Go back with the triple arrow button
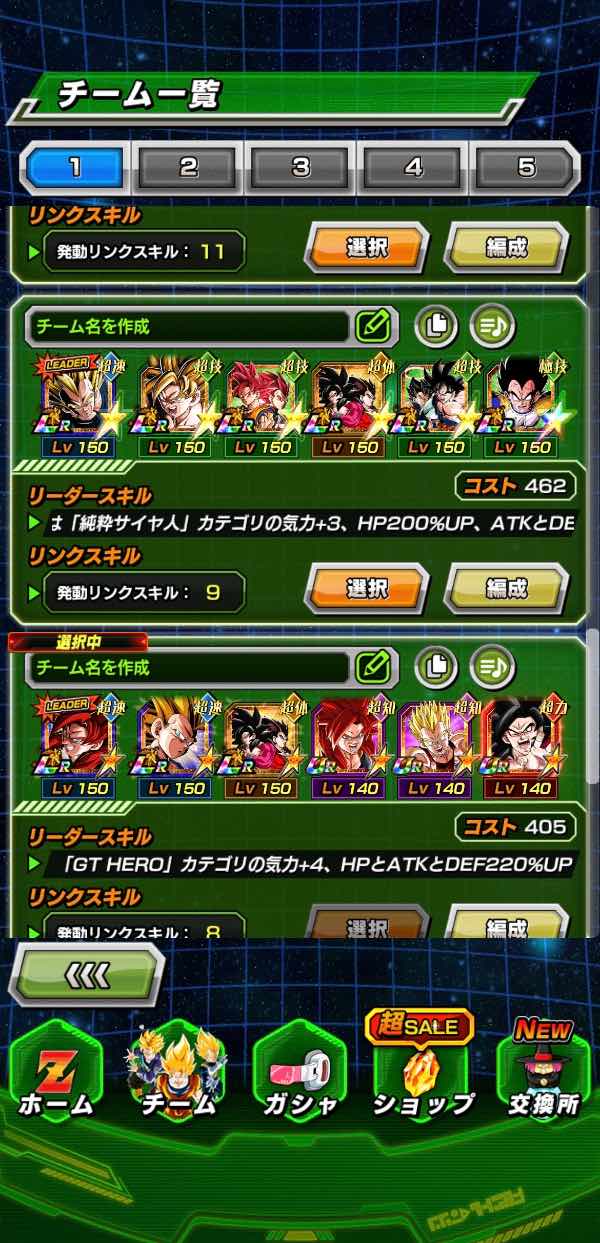This screenshot has height=1243, width=600. (86, 974)
